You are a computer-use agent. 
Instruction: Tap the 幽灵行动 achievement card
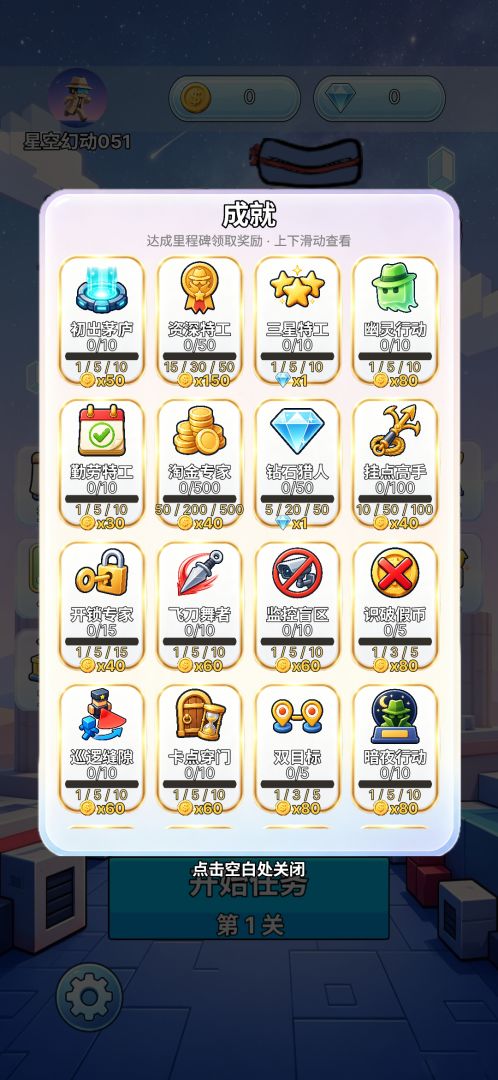click(395, 321)
